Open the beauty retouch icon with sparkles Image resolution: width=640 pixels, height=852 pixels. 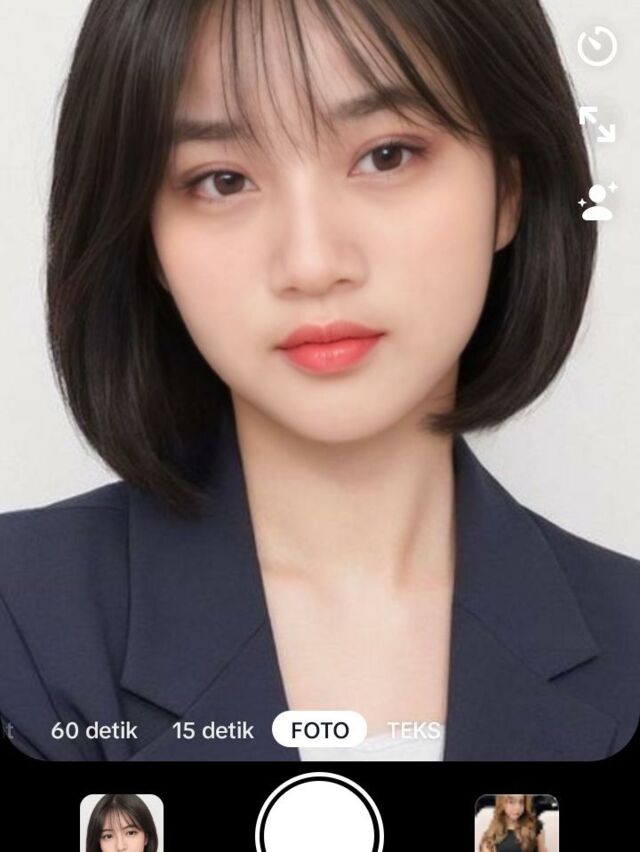coord(597,201)
